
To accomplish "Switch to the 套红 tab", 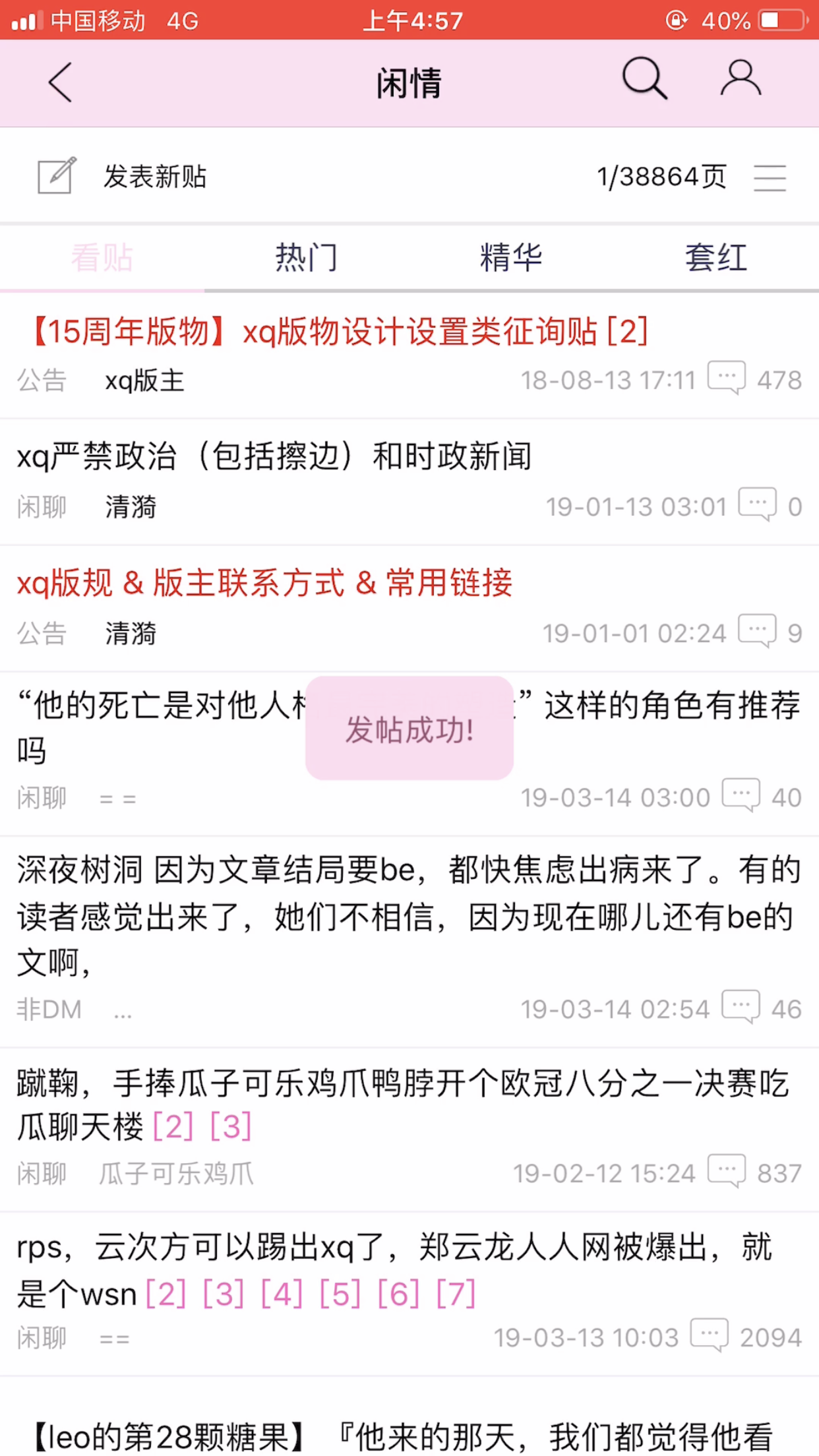I will tap(716, 258).
